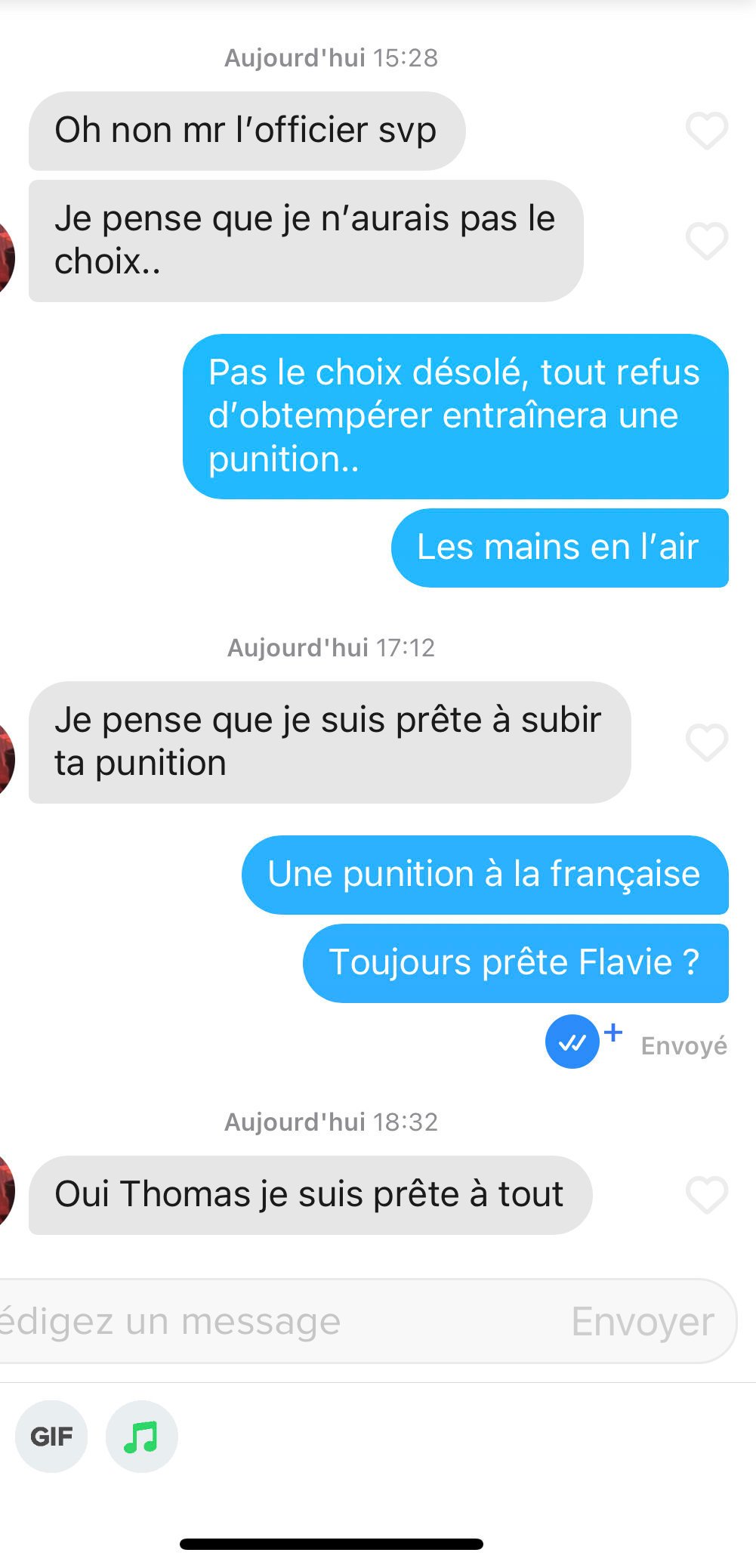Like the message ending with "choix.."
This screenshot has height=1568, width=756.
(707, 241)
